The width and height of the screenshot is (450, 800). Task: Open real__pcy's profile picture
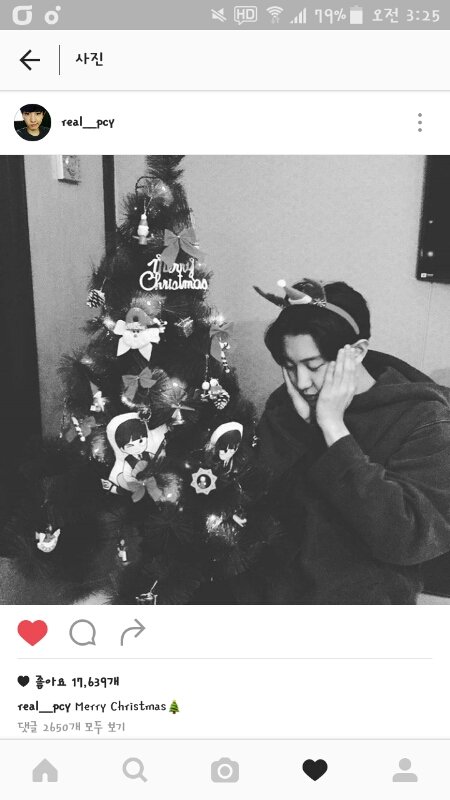point(32,122)
